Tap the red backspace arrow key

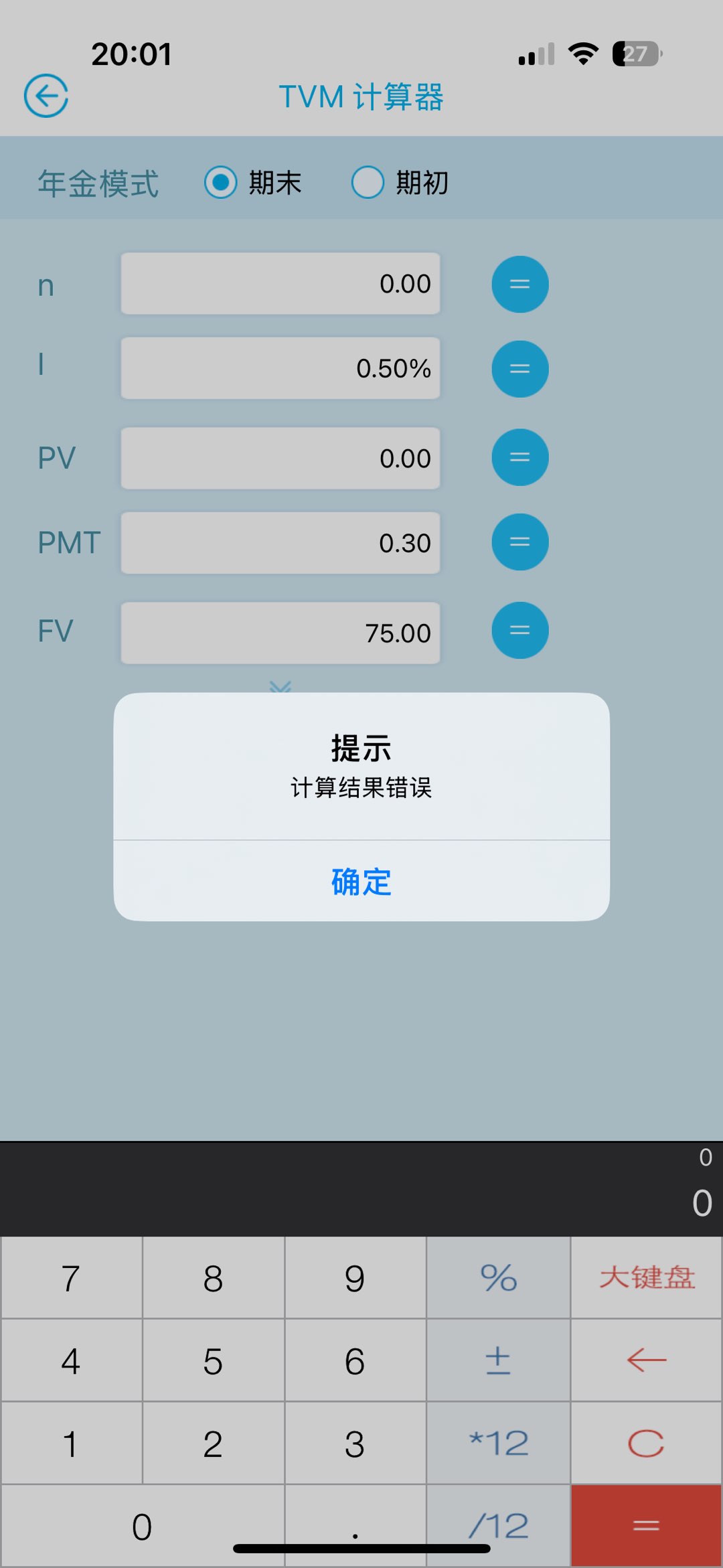pos(646,1360)
